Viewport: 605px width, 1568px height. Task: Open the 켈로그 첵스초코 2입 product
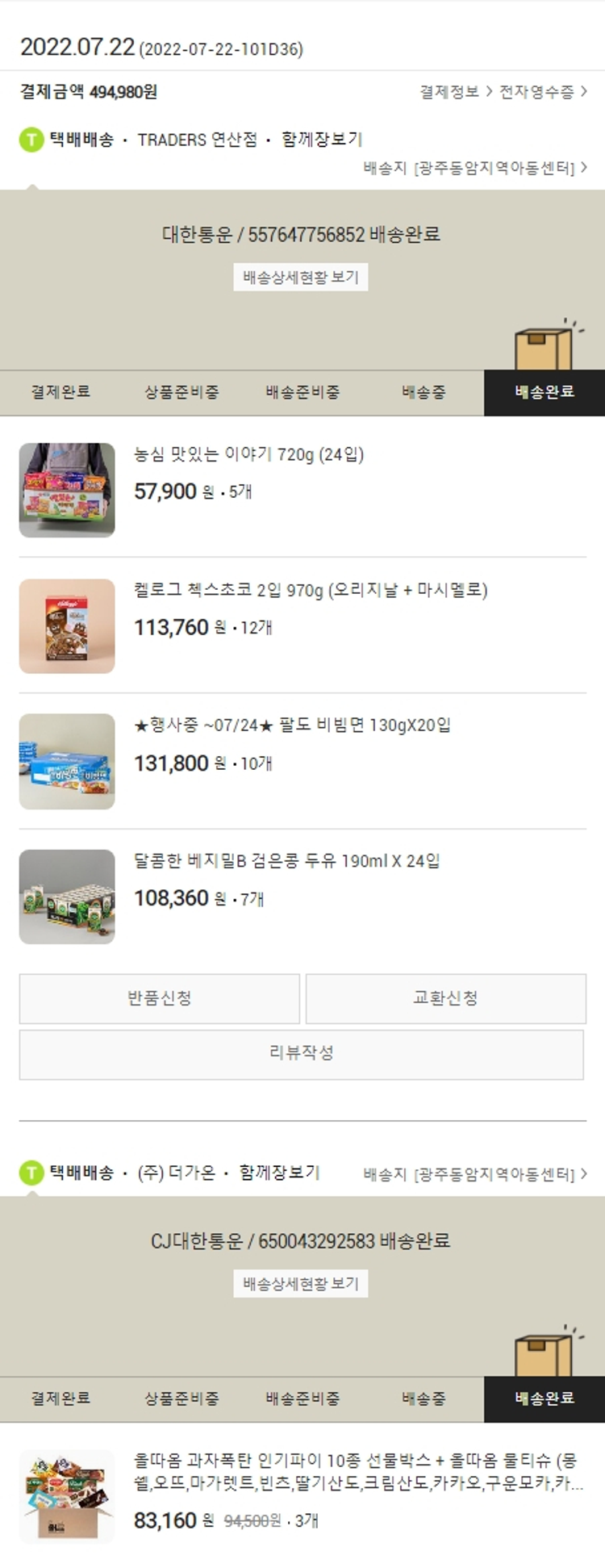(x=310, y=590)
